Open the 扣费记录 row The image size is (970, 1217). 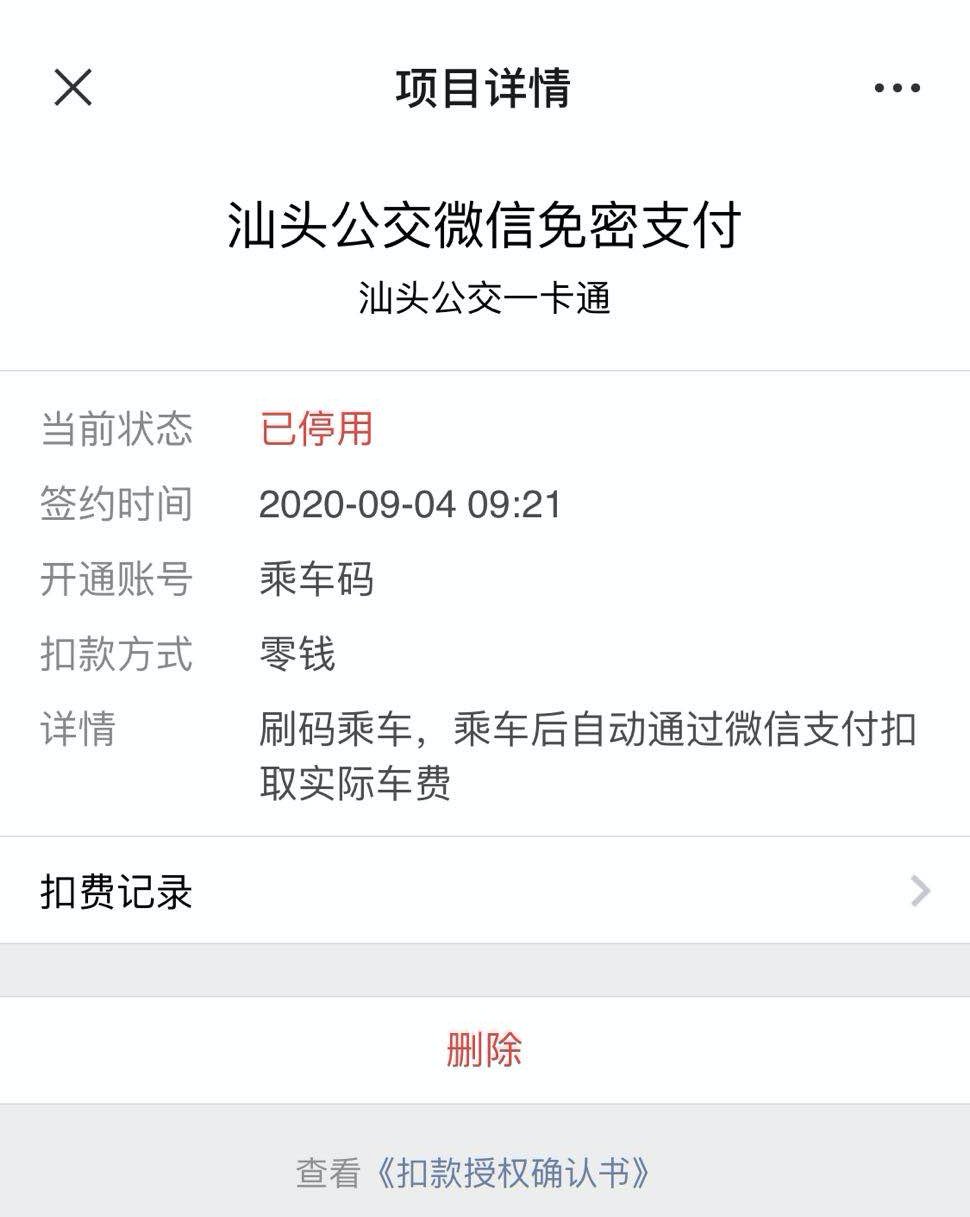point(484,891)
